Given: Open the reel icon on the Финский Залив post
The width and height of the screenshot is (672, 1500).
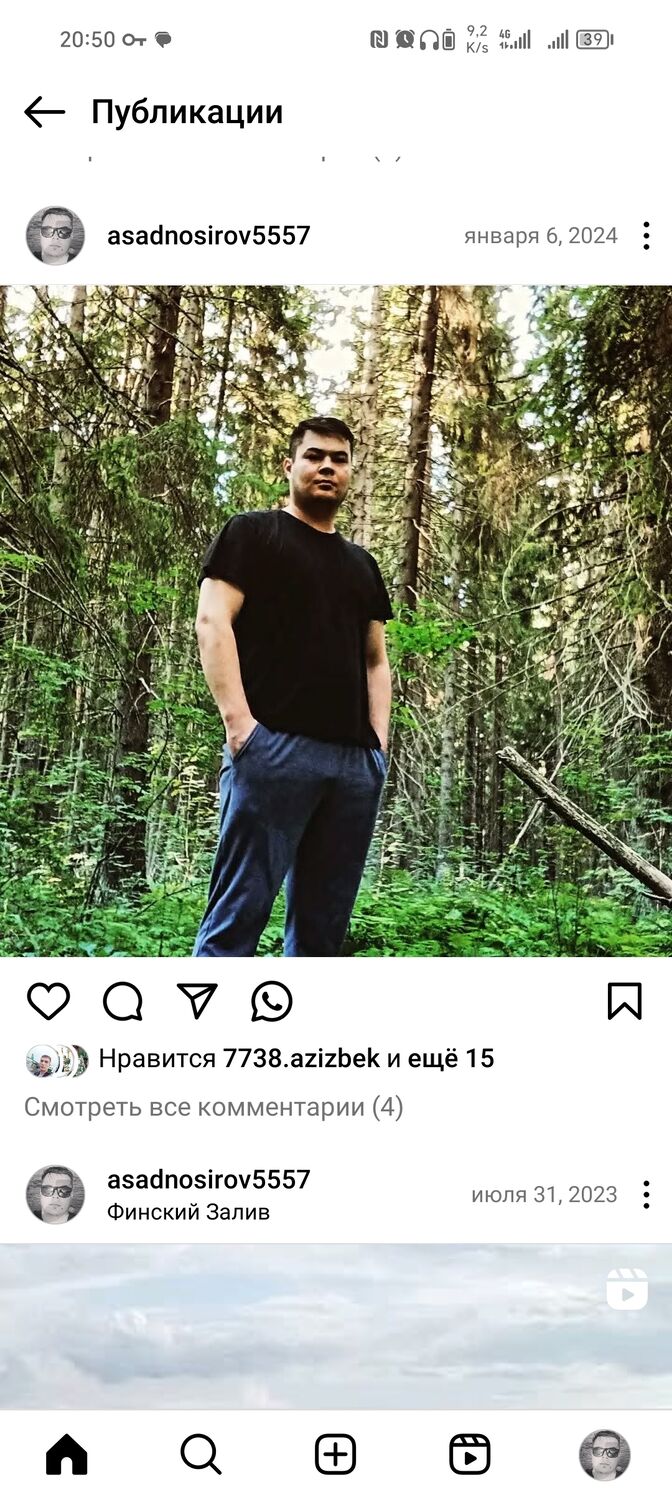Looking at the screenshot, I should (626, 1289).
